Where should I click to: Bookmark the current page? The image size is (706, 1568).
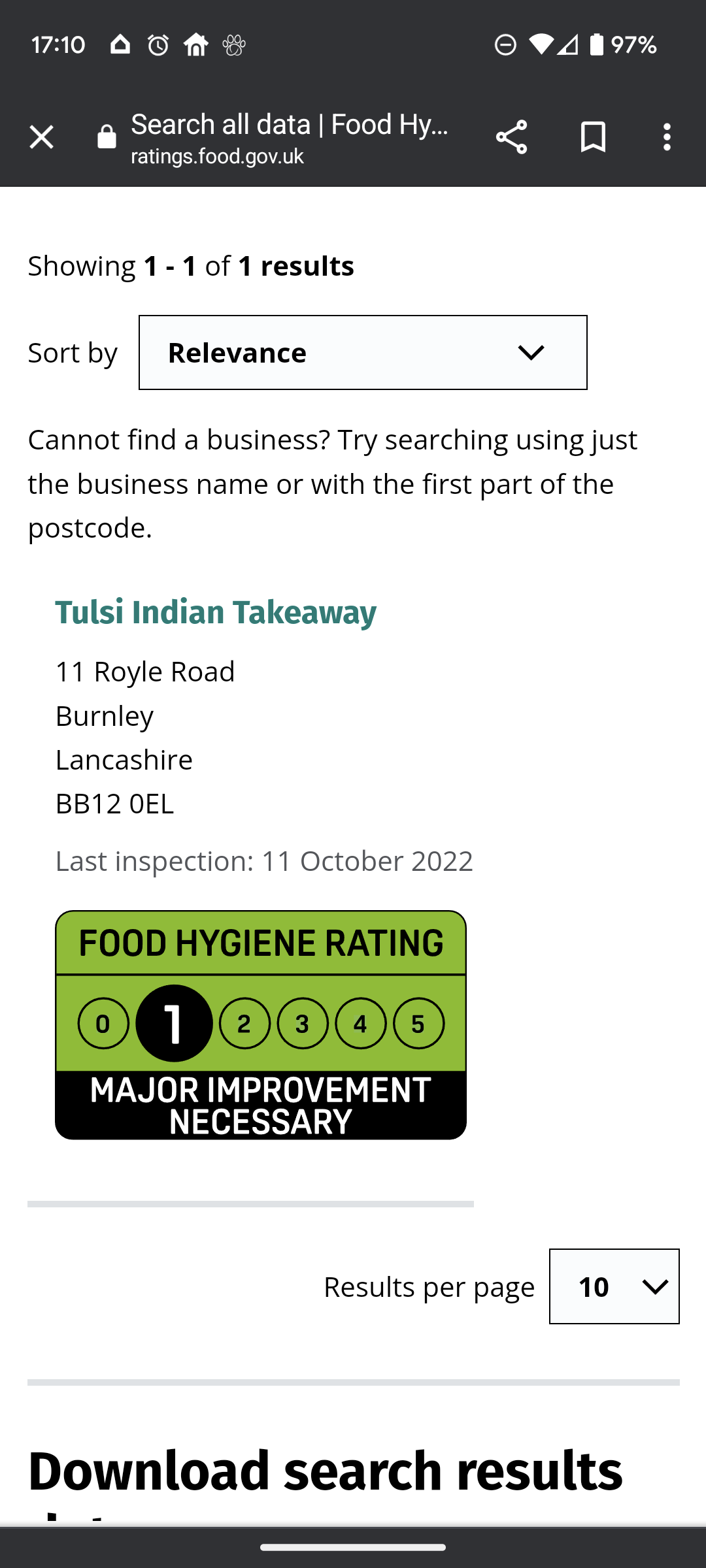click(593, 137)
